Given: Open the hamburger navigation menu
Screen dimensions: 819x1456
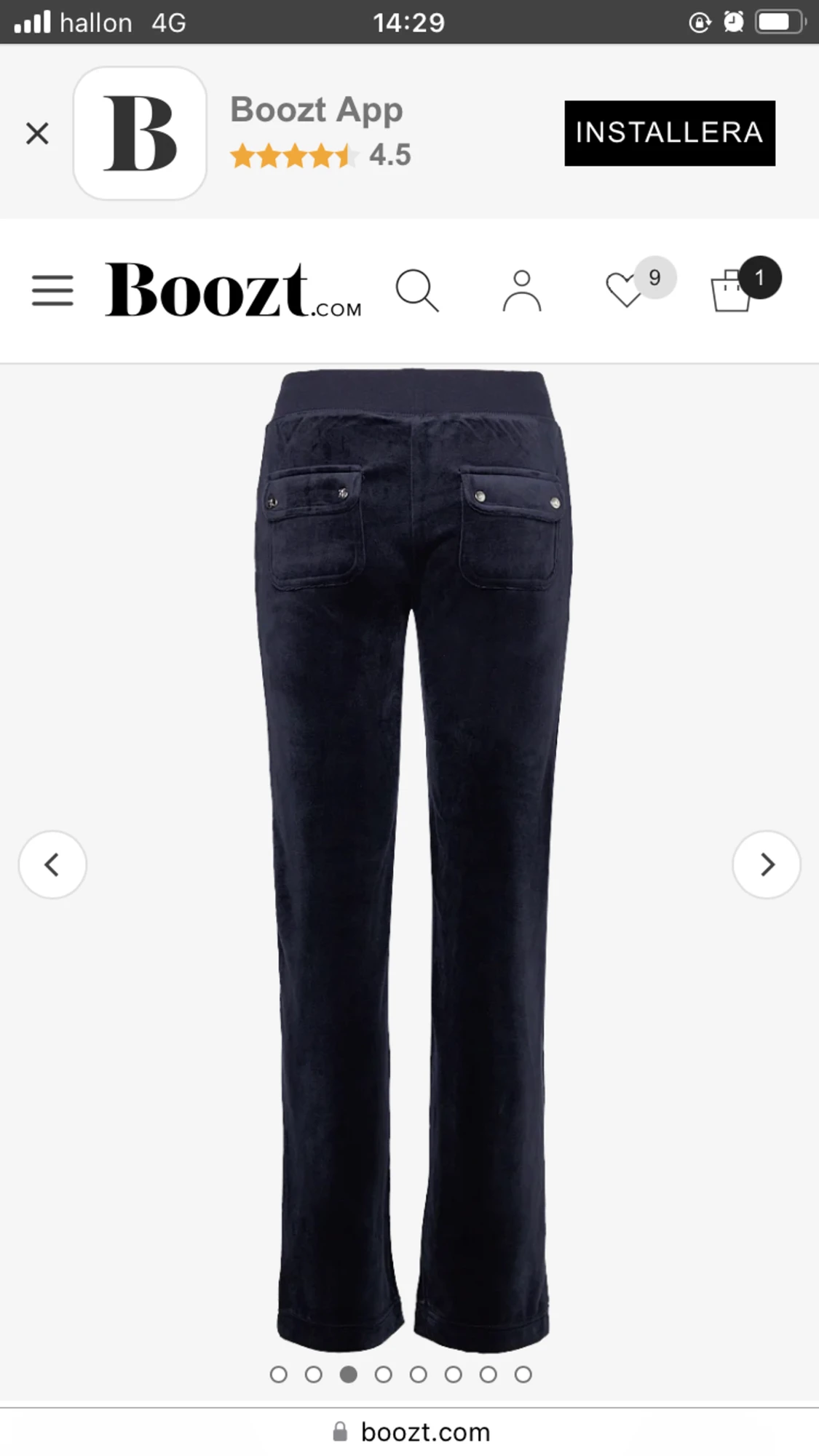Looking at the screenshot, I should pyautogui.click(x=52, y=290).
